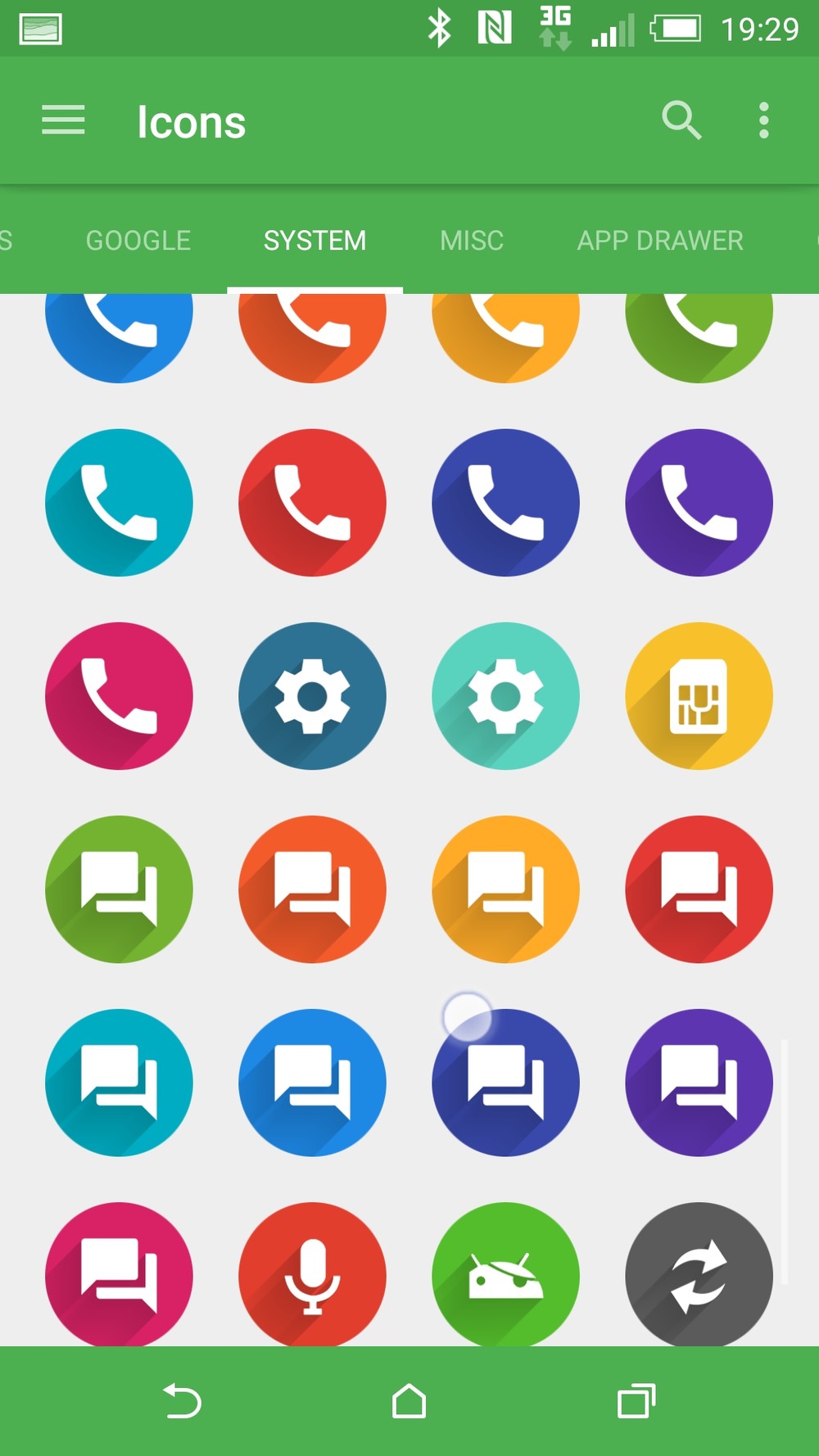The image size is (819, 1456).
Task: Switch to the Google tab
Action: [x=138, y=240]
